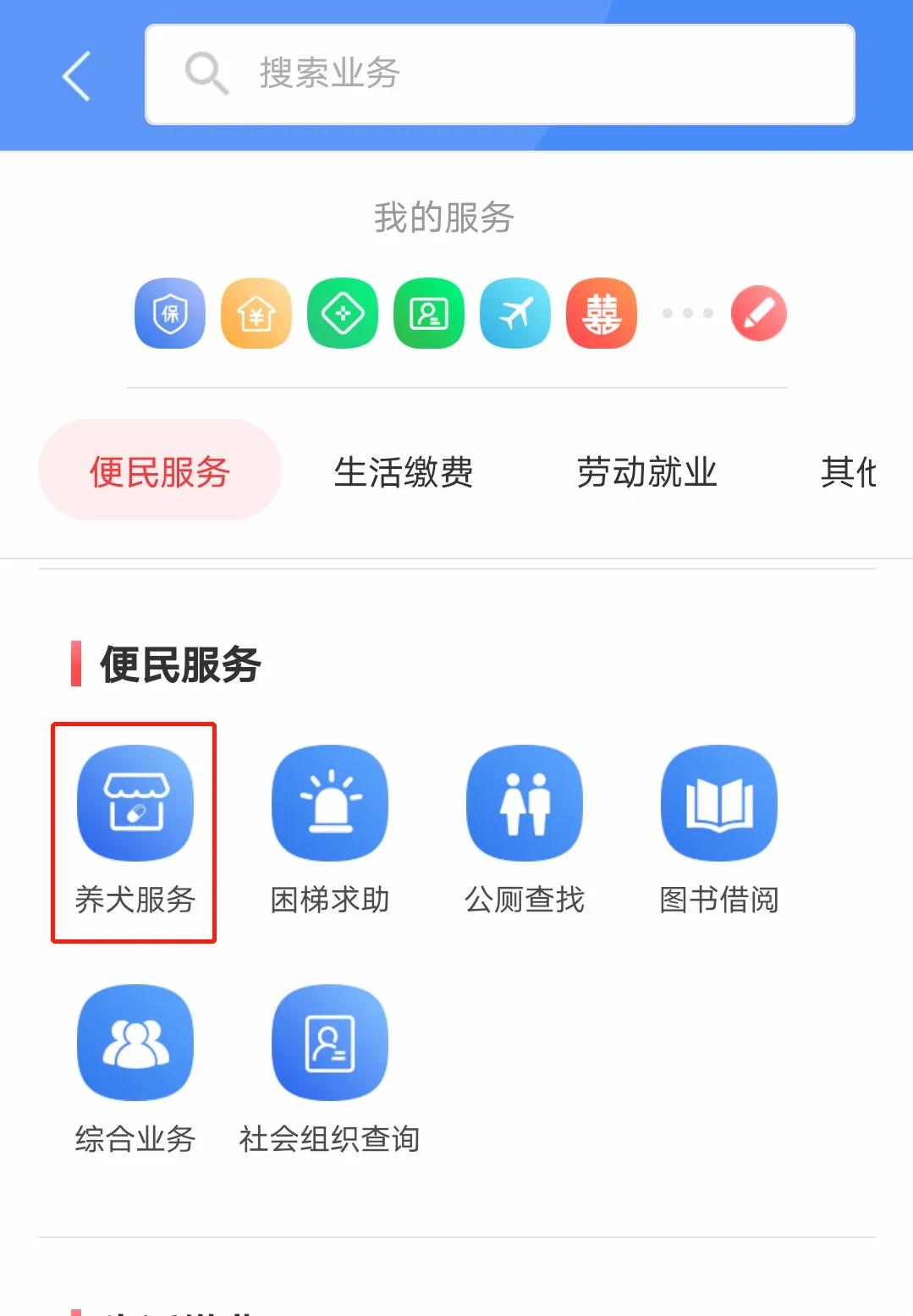
Task: Open the ID card service icon
Action: 428,313
